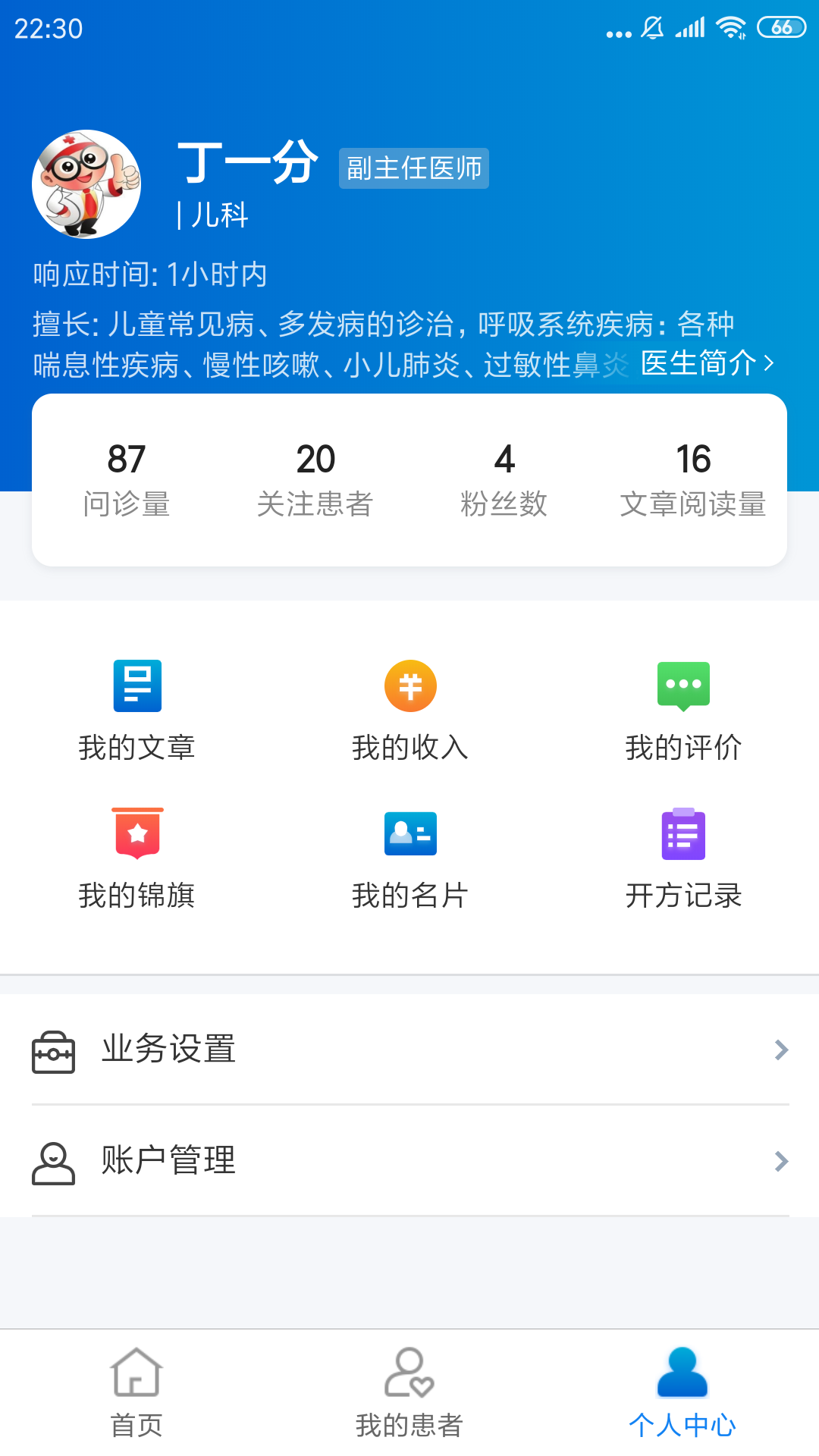View 关注患者 followed patients

pyautogui.click(x=315, y=480)
